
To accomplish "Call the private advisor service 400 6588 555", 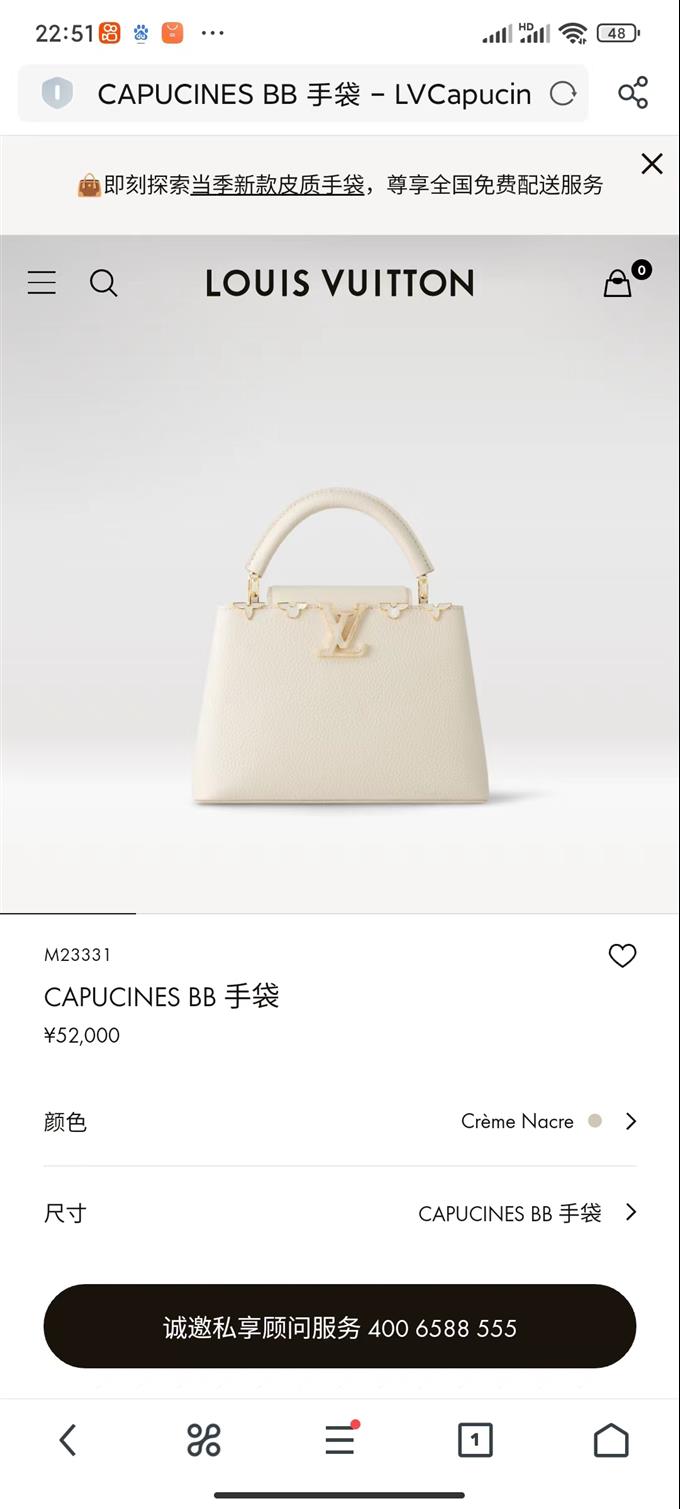I will [x=340, y=1327].
